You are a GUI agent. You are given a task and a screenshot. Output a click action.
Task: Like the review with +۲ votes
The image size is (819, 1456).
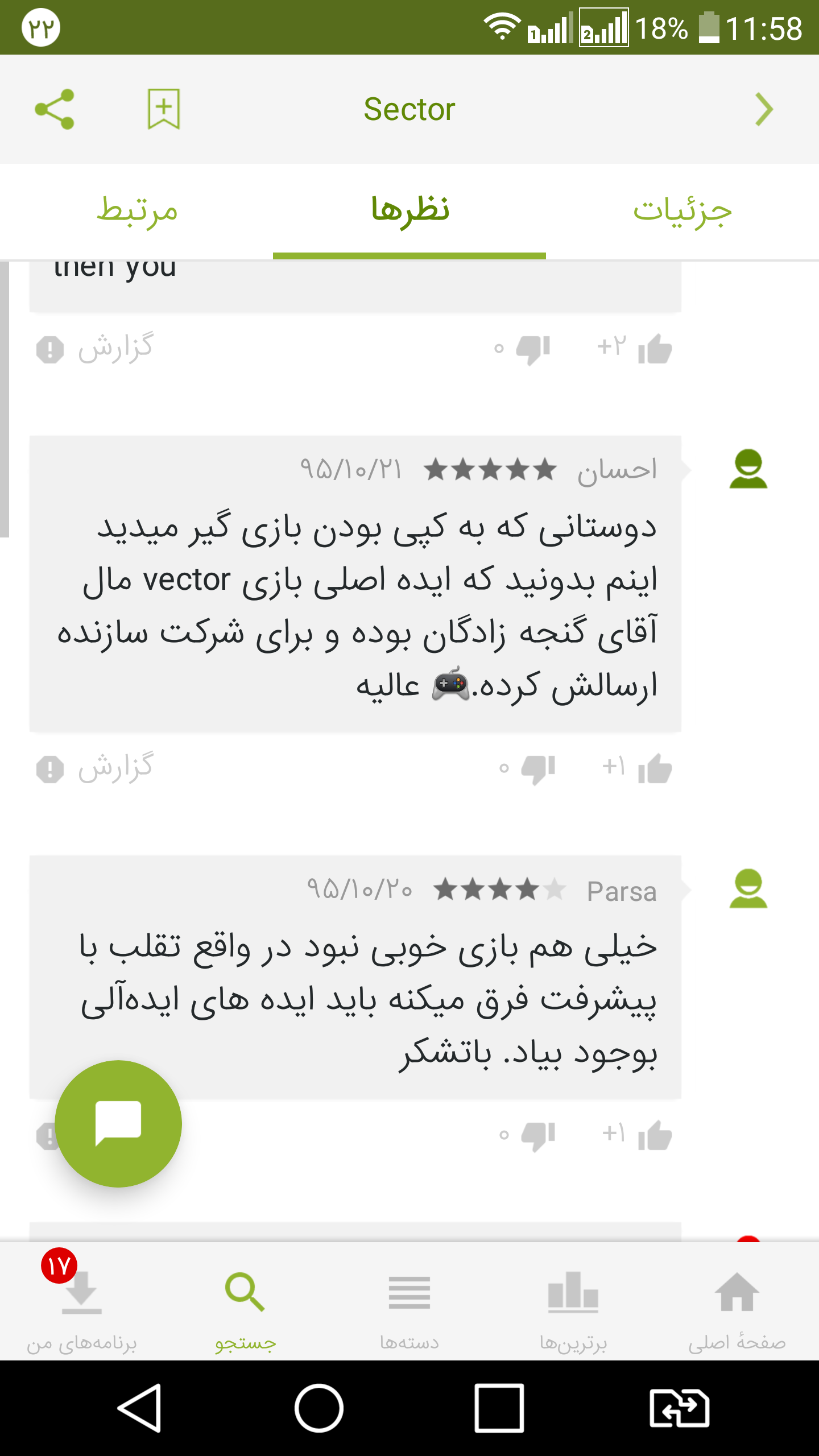click(655, 348)
